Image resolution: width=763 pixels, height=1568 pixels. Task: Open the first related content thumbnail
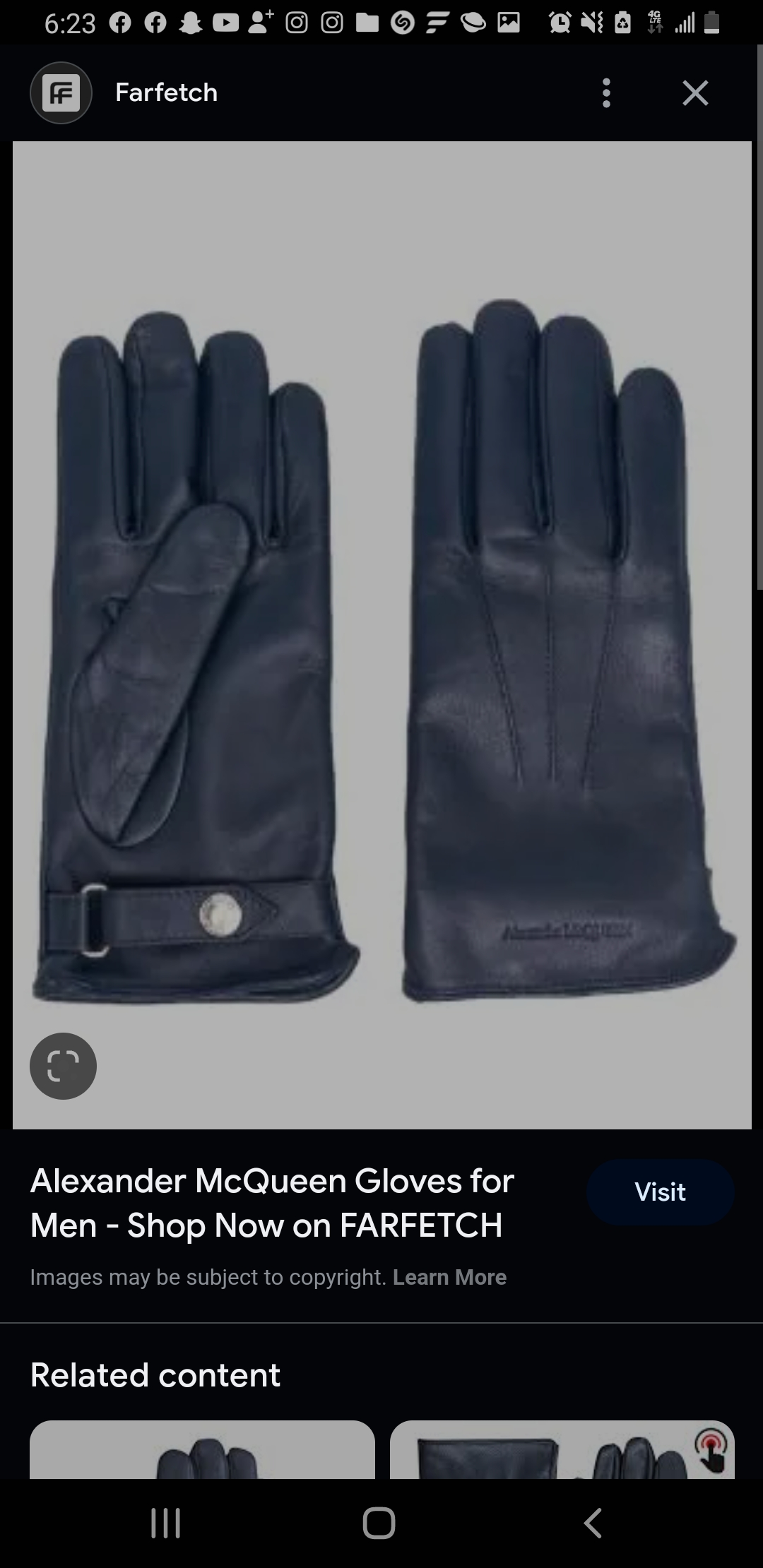(x=202, y=1449)
